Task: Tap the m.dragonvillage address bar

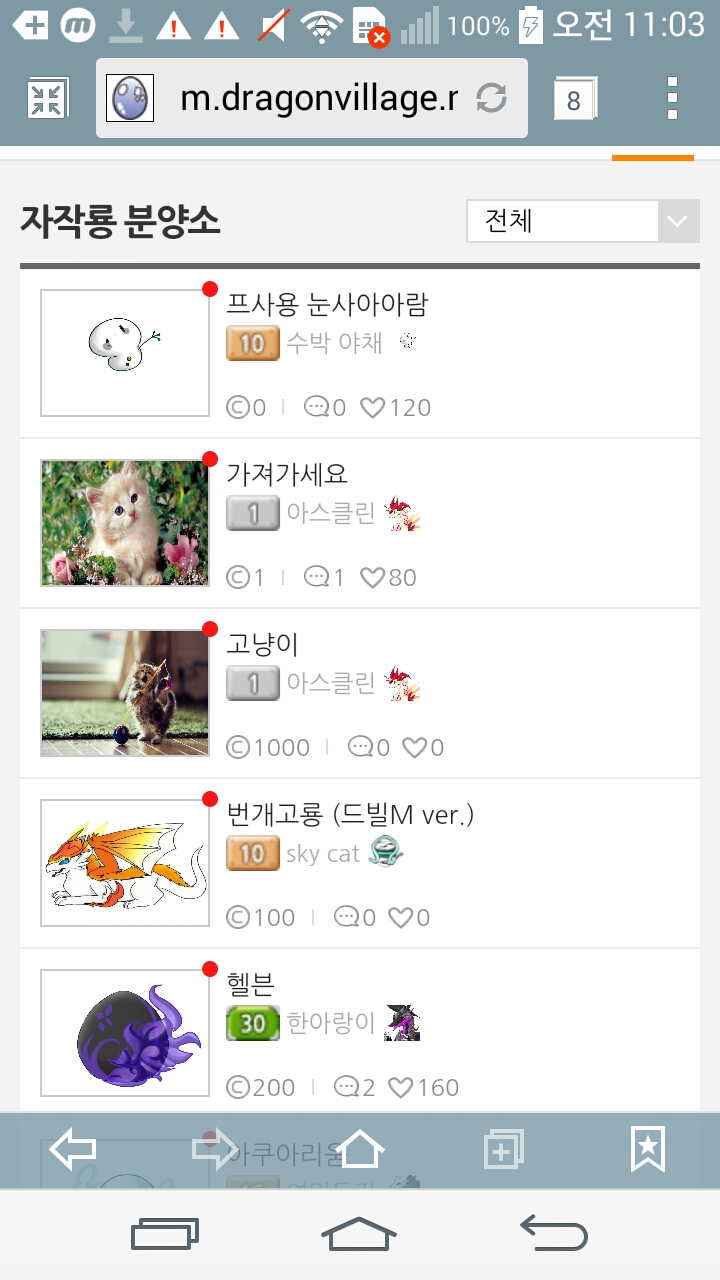Action: point(318,99)
